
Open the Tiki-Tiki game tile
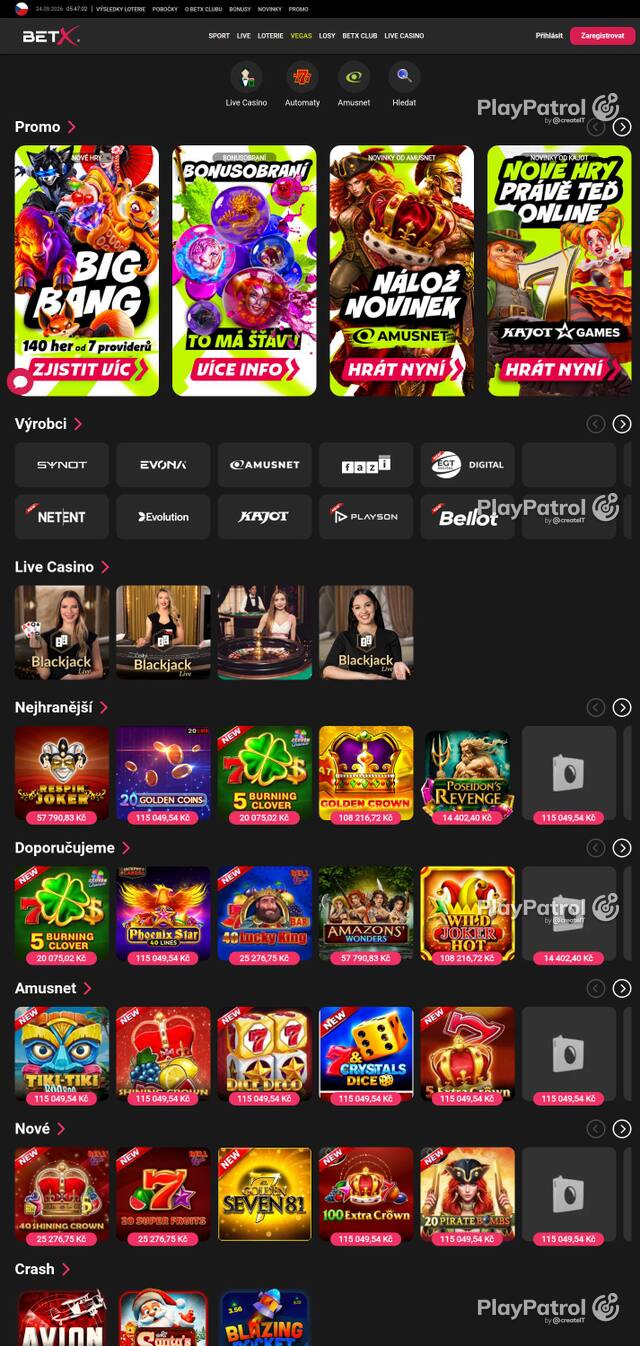pos(62,1054)
